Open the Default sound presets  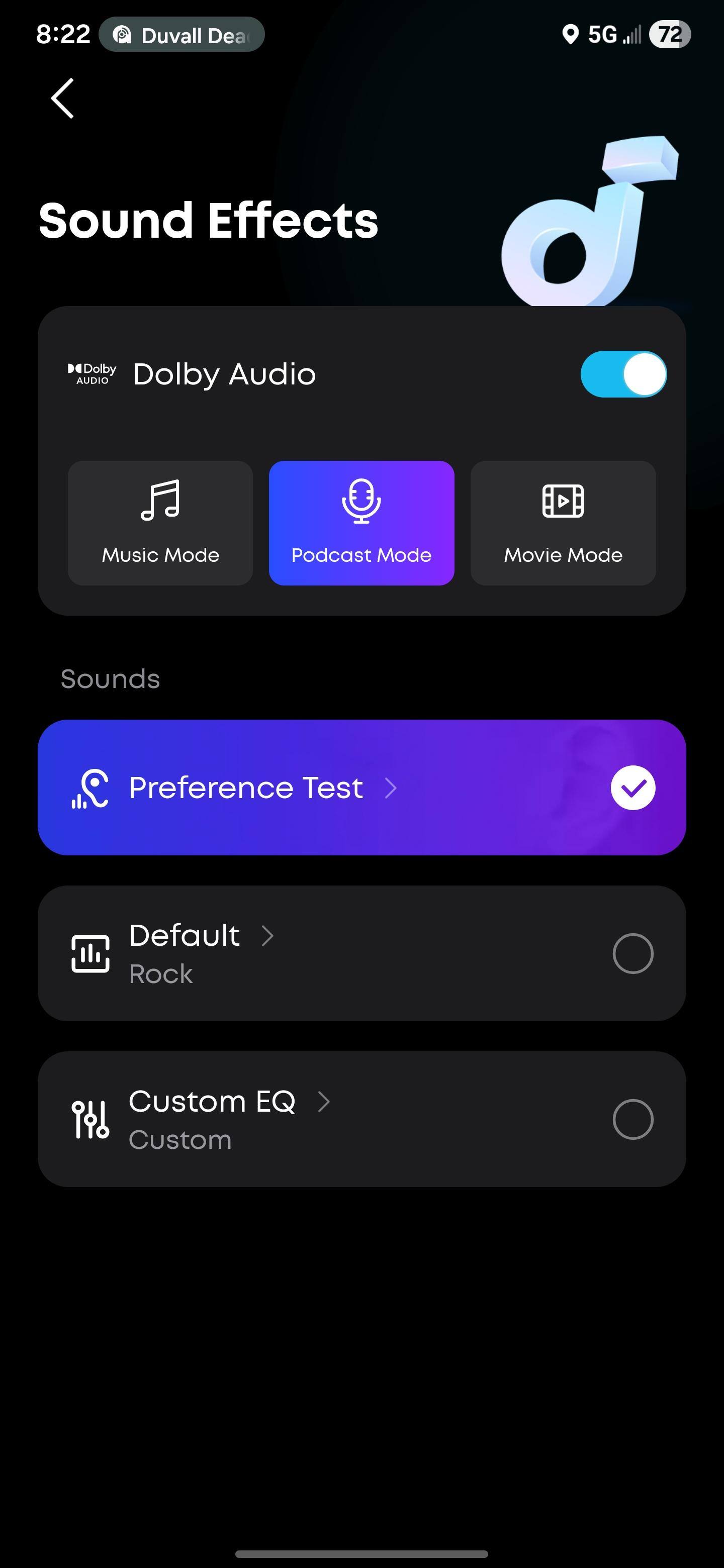(x=201, y=936)
